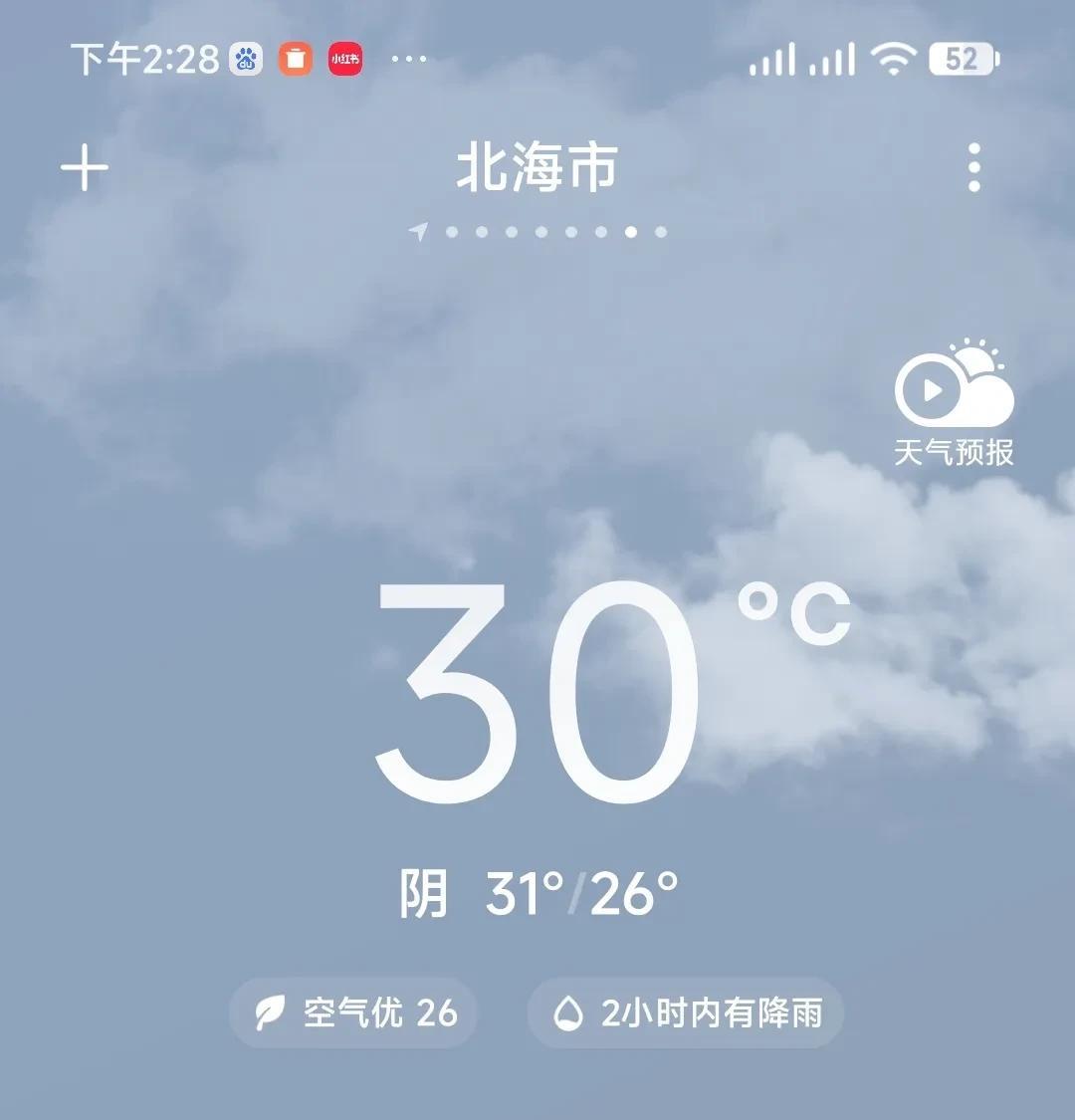Tap the 阴 31°/26° condition text
The image size is (1075, 1120).
click(x=537, y=889)
